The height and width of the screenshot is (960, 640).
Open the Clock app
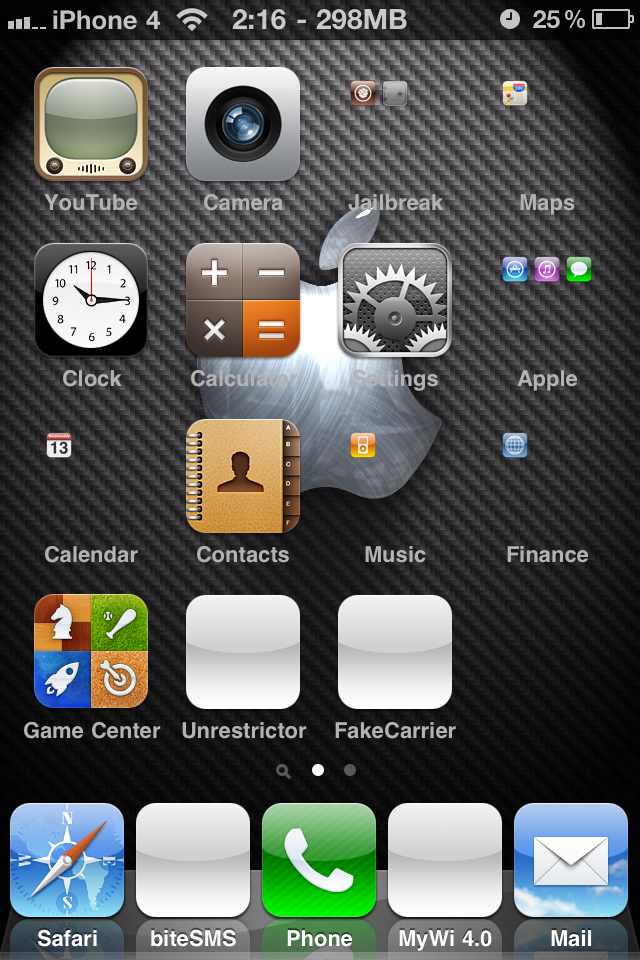click(x=91, y=300)
